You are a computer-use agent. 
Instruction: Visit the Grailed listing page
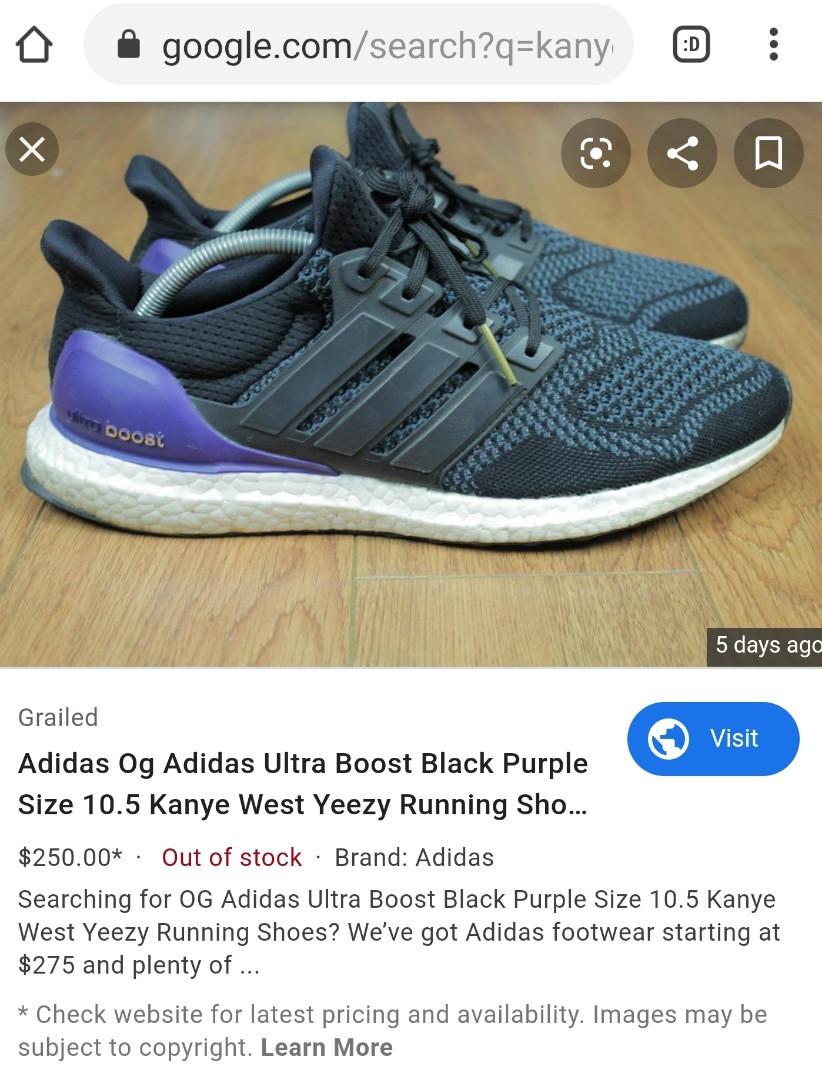(712, 739)
